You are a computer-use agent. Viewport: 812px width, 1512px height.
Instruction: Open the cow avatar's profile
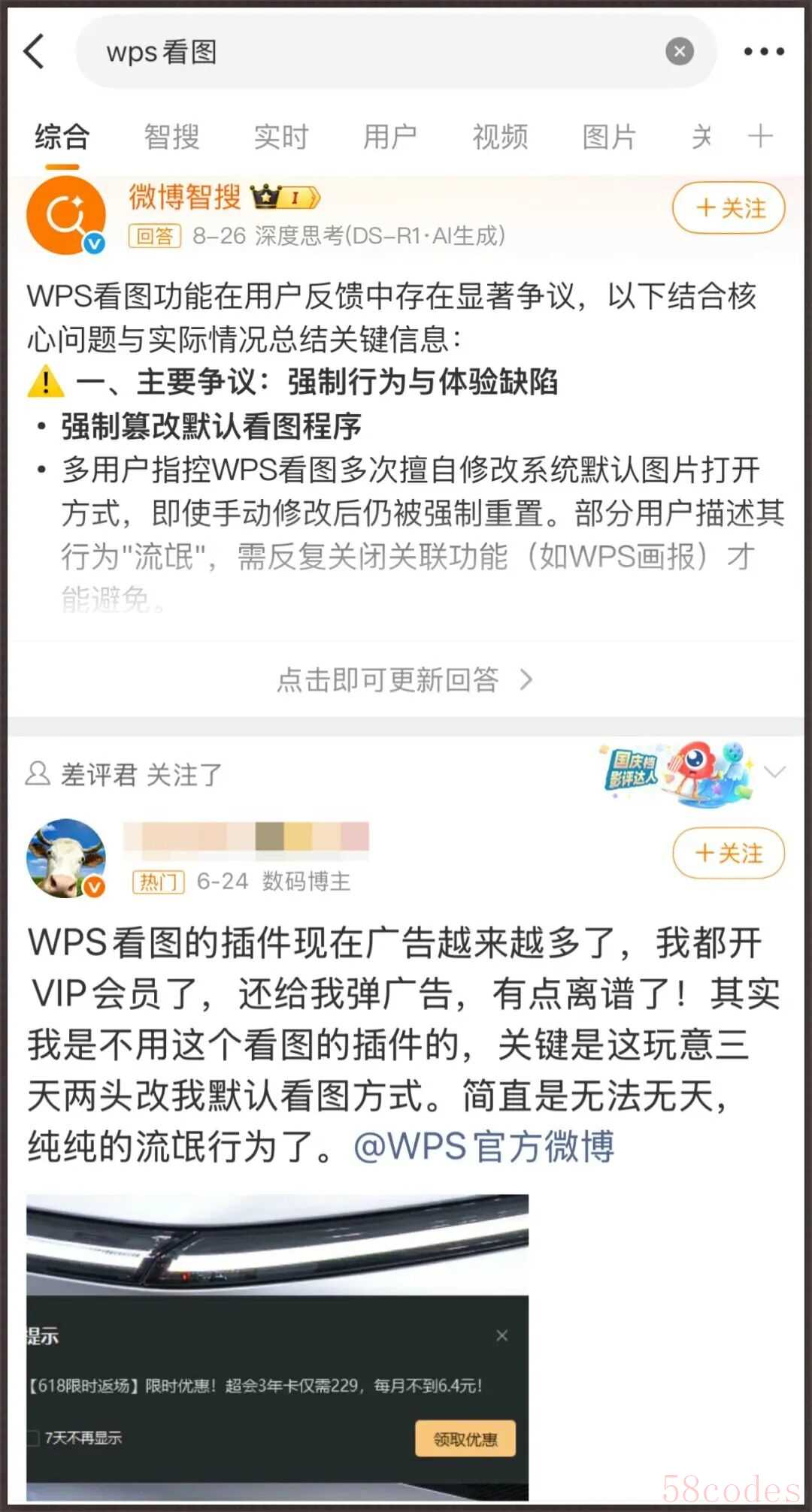pos(65,857)
